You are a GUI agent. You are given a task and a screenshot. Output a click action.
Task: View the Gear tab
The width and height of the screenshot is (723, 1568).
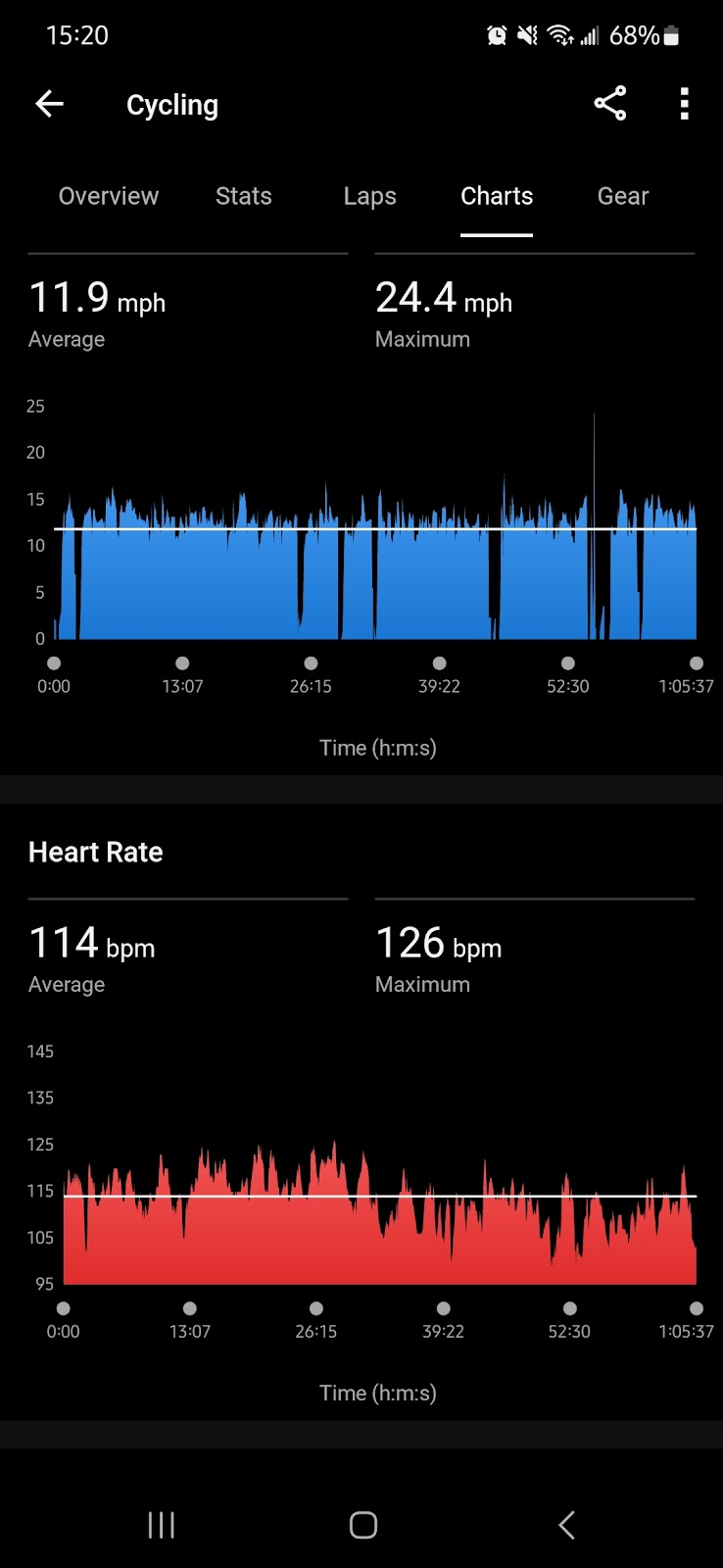coord(623,196)
